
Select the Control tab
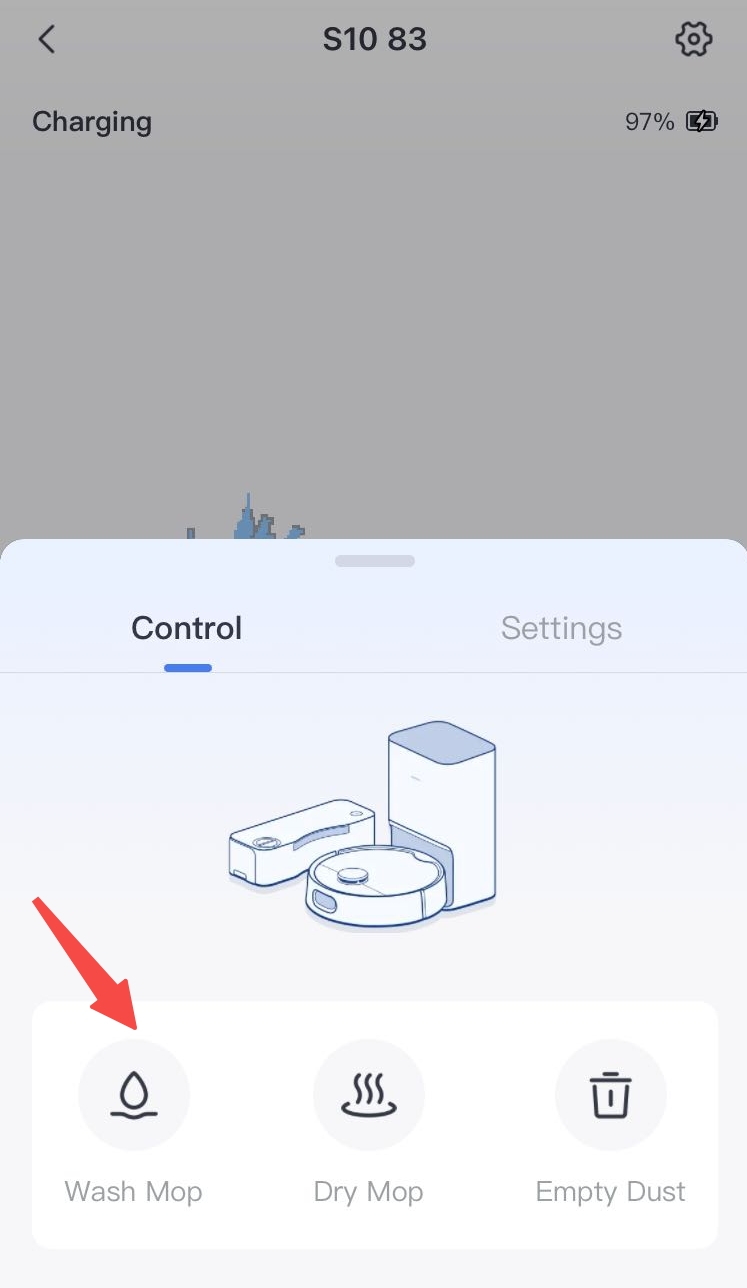pos(187,628)
